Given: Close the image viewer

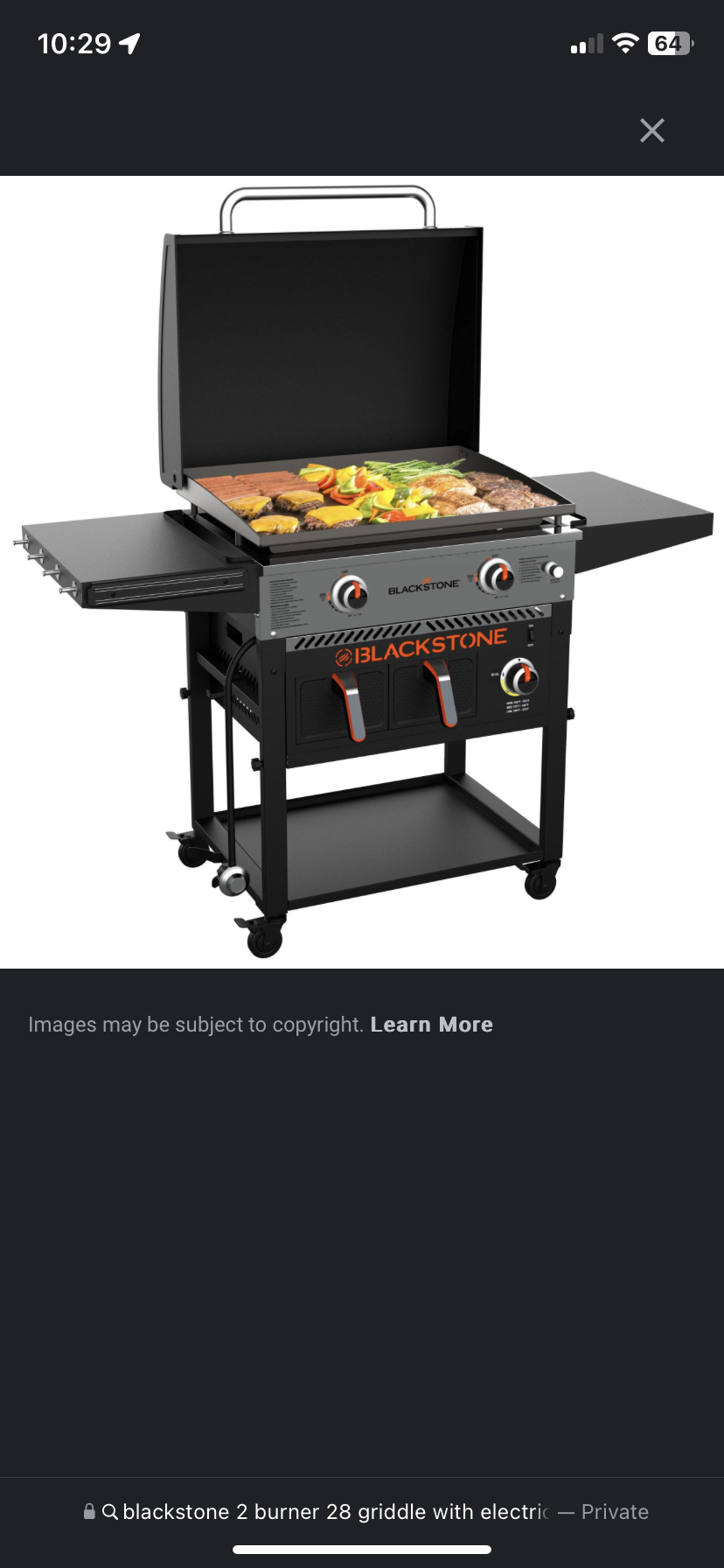Looking at the screenshot, I should [x=652, y=130].
